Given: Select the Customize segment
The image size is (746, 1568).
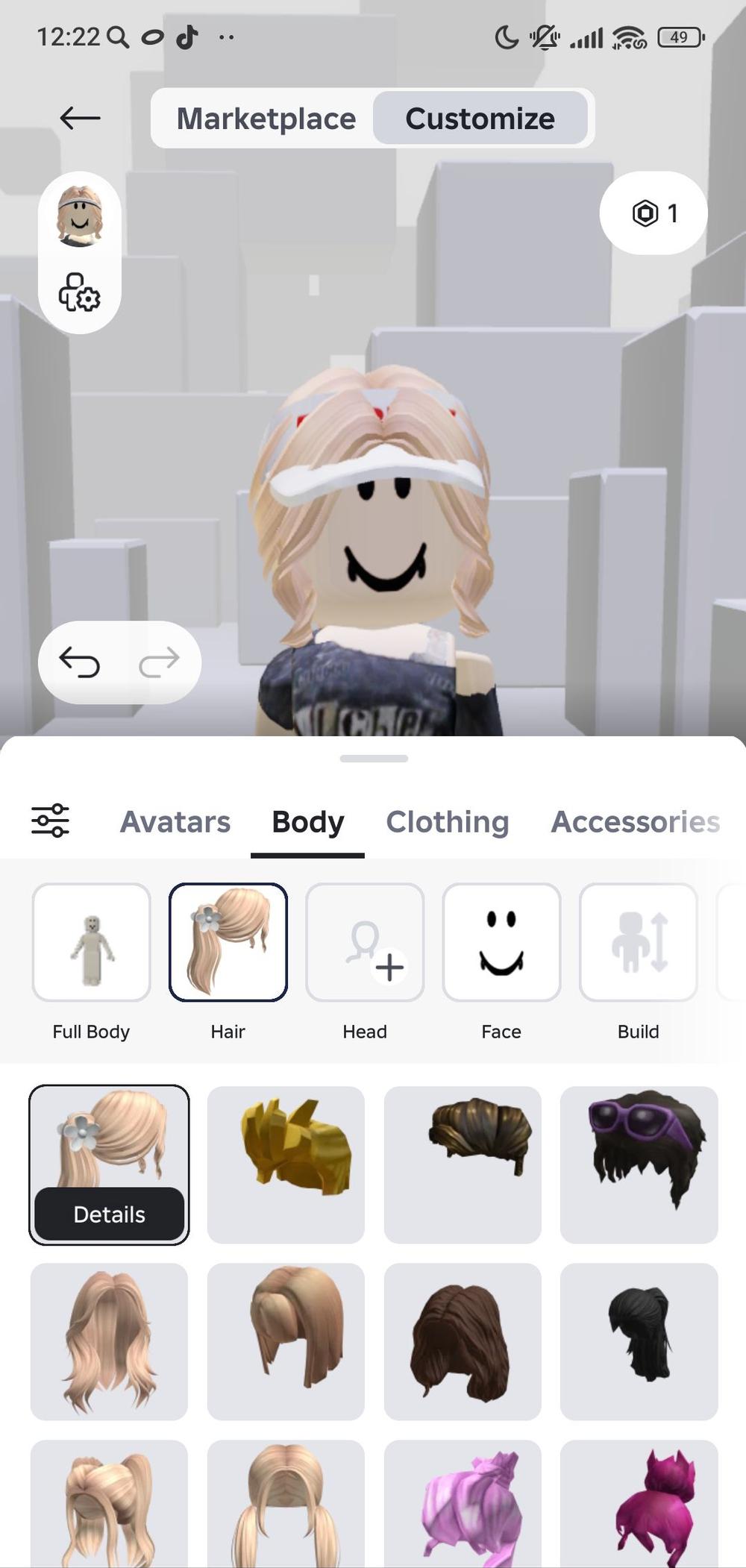Looking at the screenshot, I should pos(480,119).
